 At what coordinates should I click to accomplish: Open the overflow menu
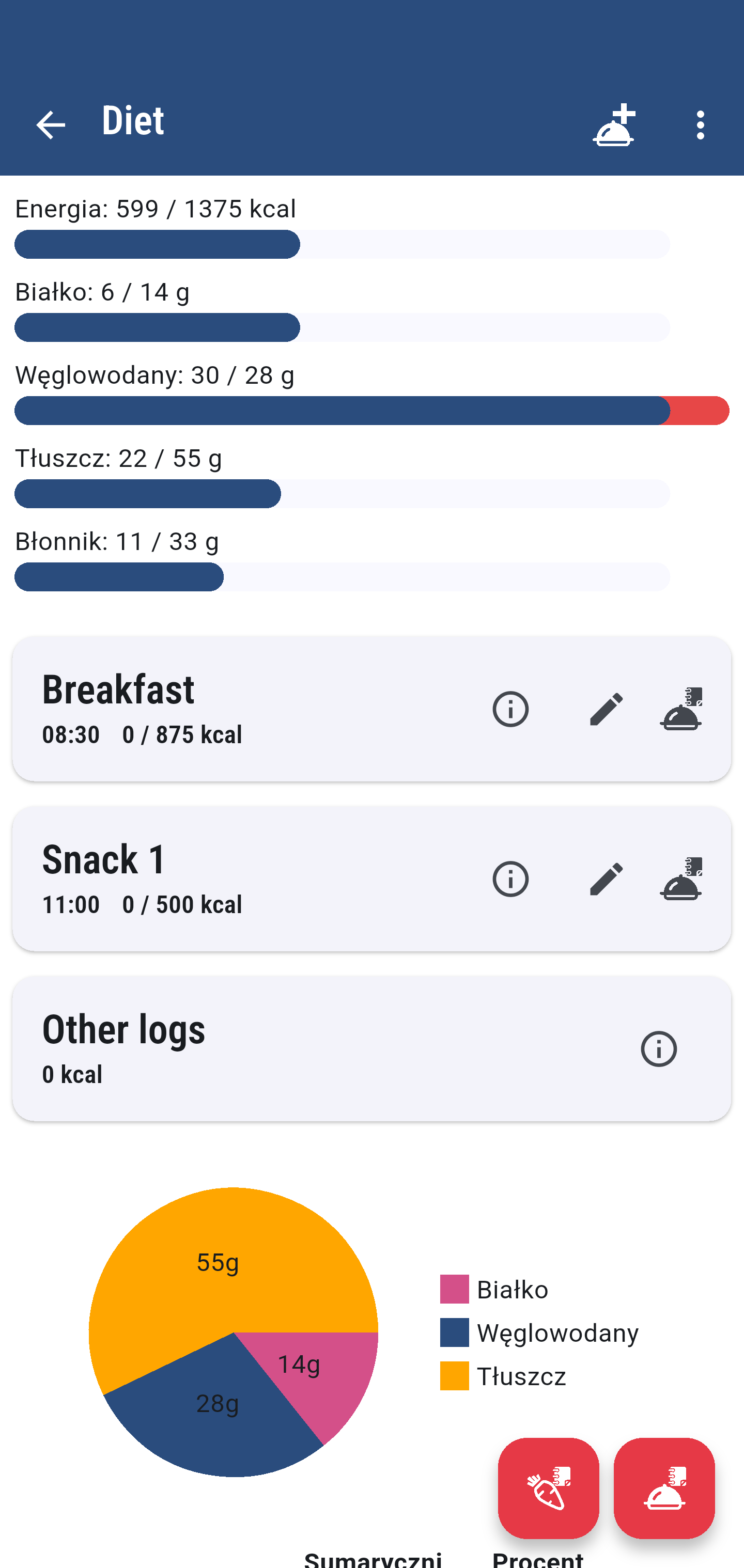coord(700,125)
